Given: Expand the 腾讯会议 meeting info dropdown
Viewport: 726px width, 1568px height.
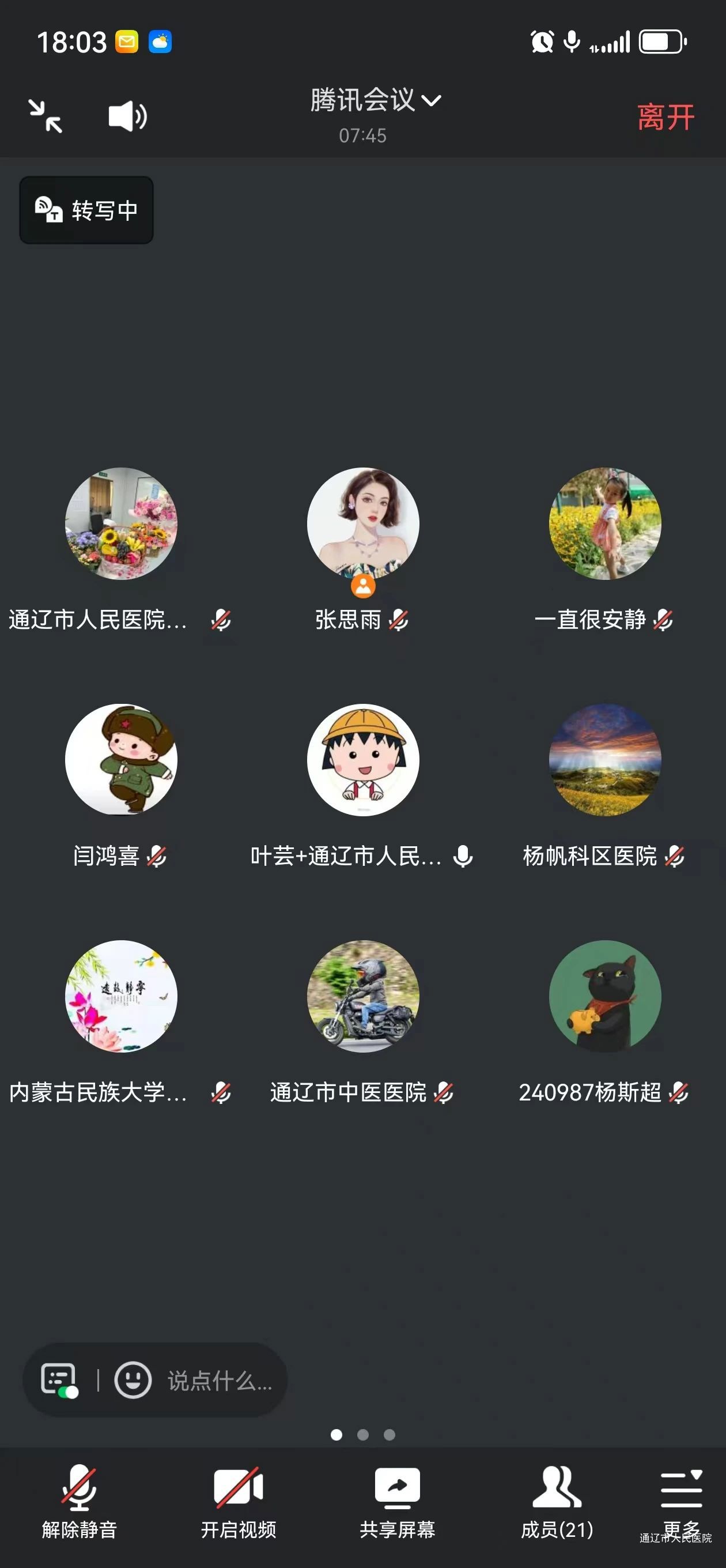Looking at the screenshot, I should click(x=375, y=100).
